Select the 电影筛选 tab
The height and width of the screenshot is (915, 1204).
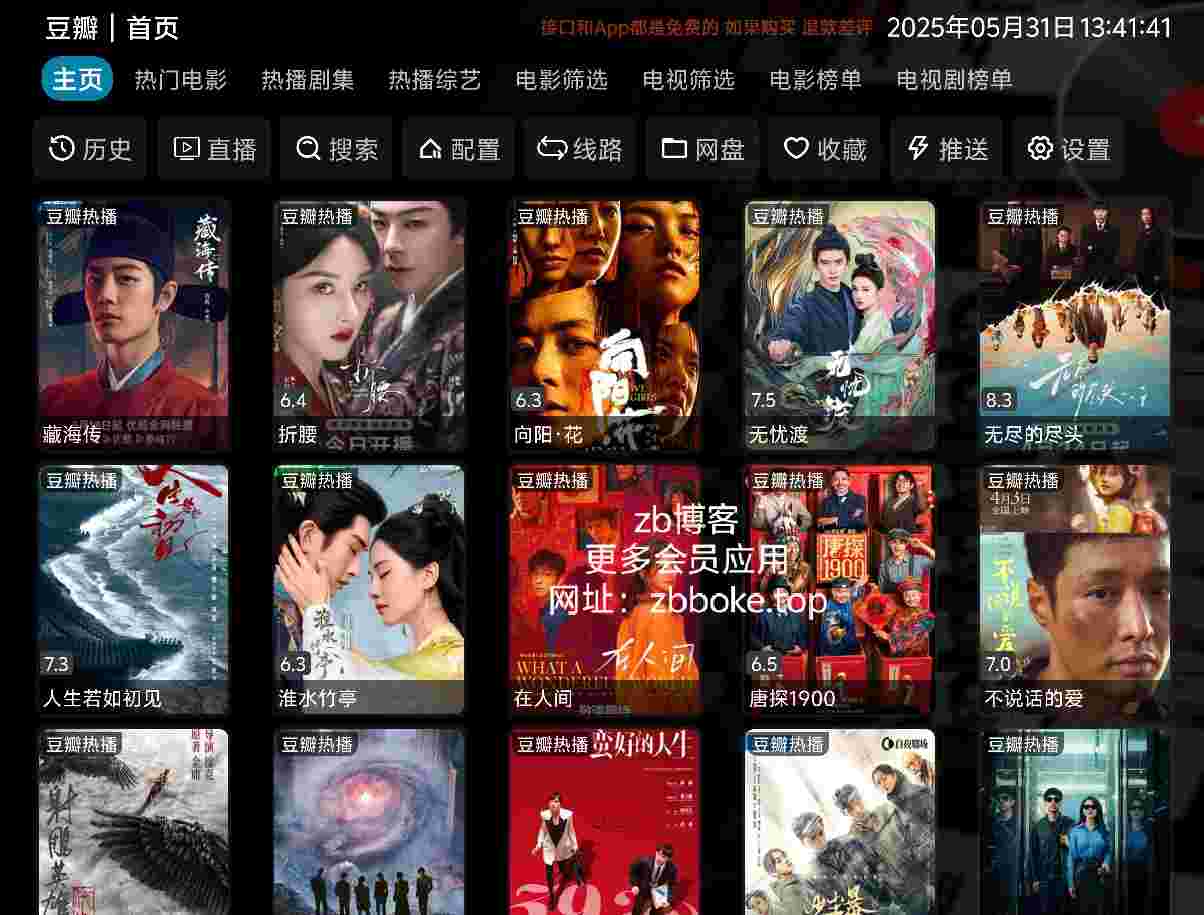[x=562, y=80]
